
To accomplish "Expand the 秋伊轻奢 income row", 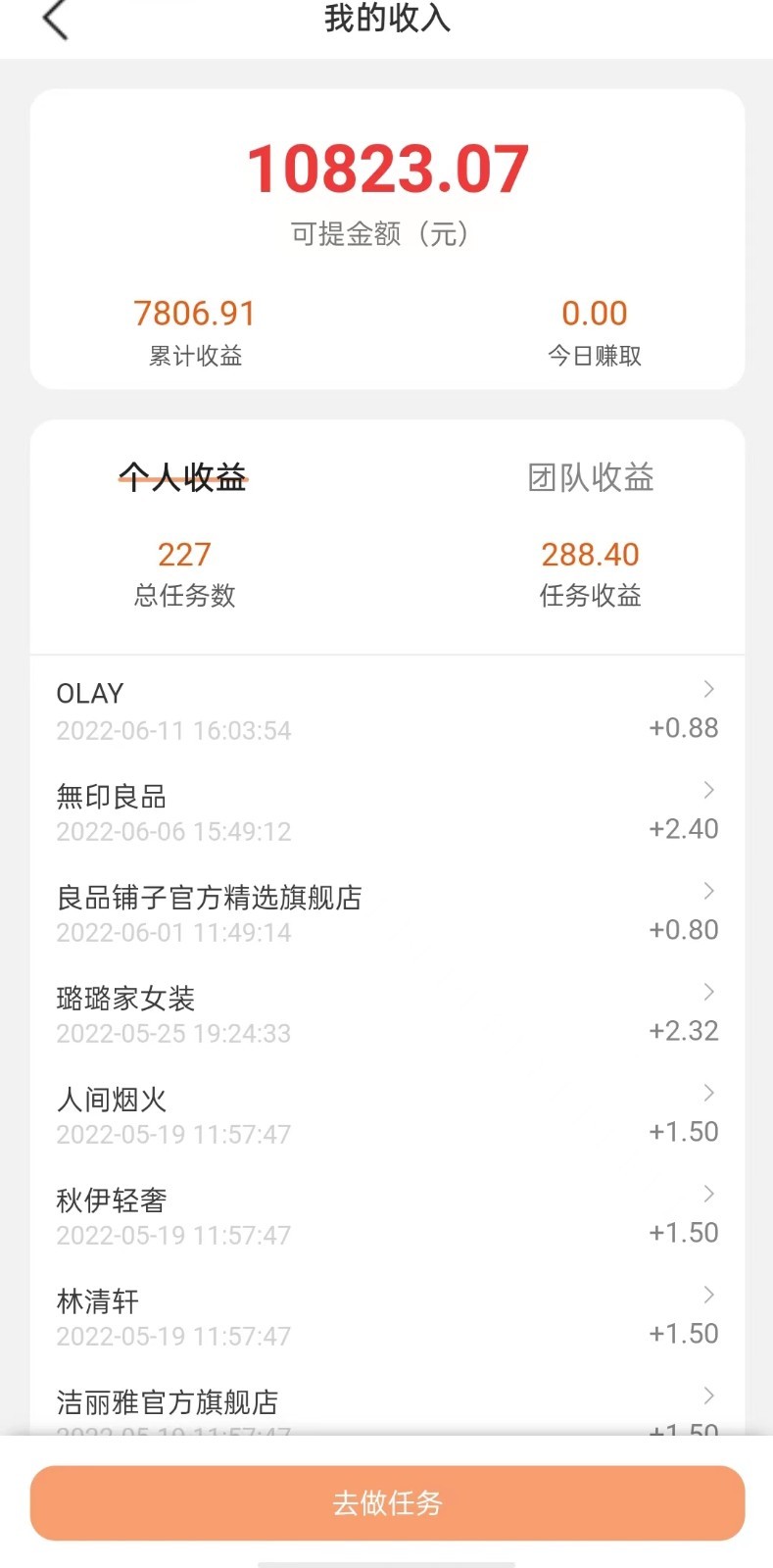I will pyautogui.click(x=708, y=1194).
